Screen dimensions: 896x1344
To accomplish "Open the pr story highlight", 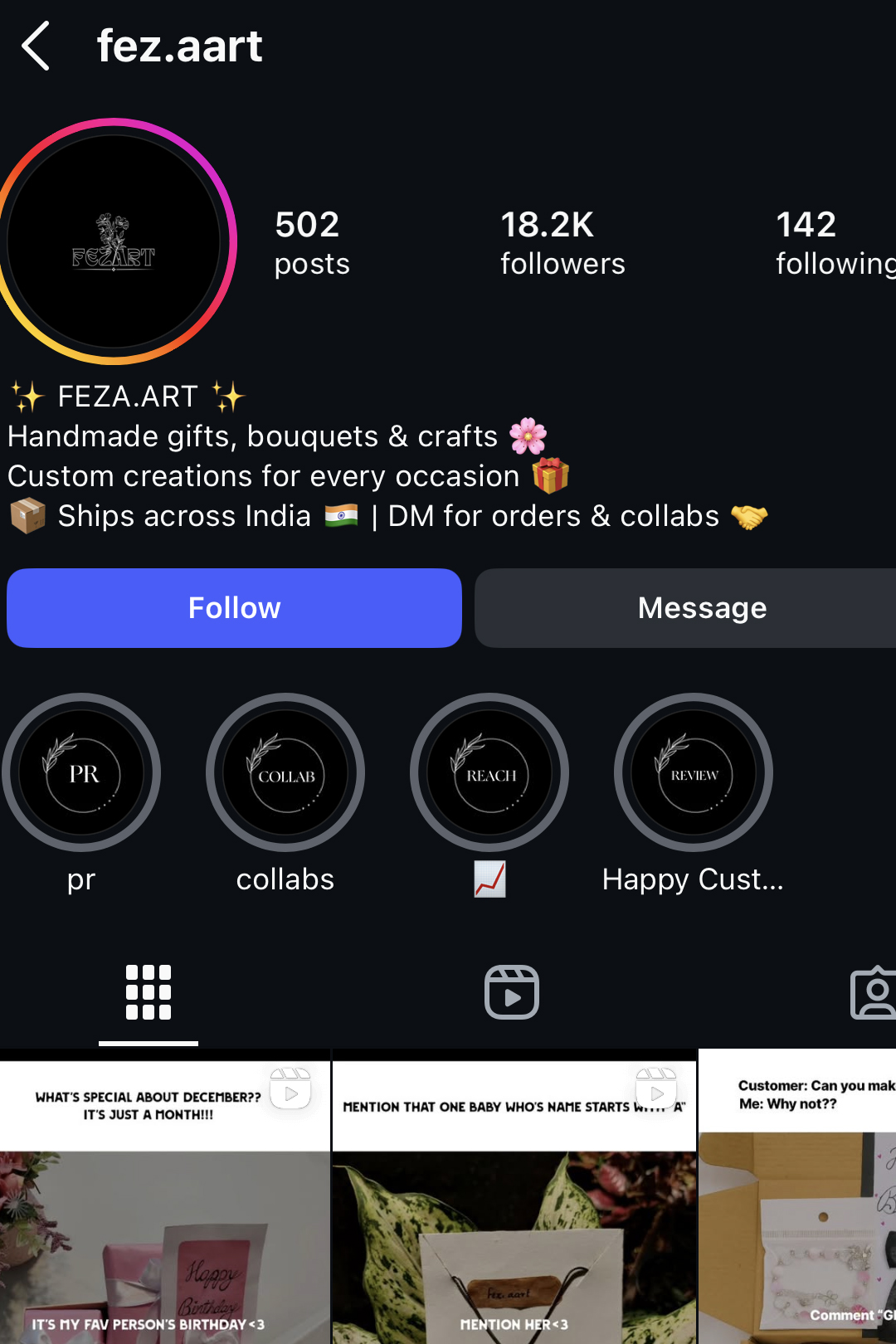I will pyautogui.click(x=81, y=773).
